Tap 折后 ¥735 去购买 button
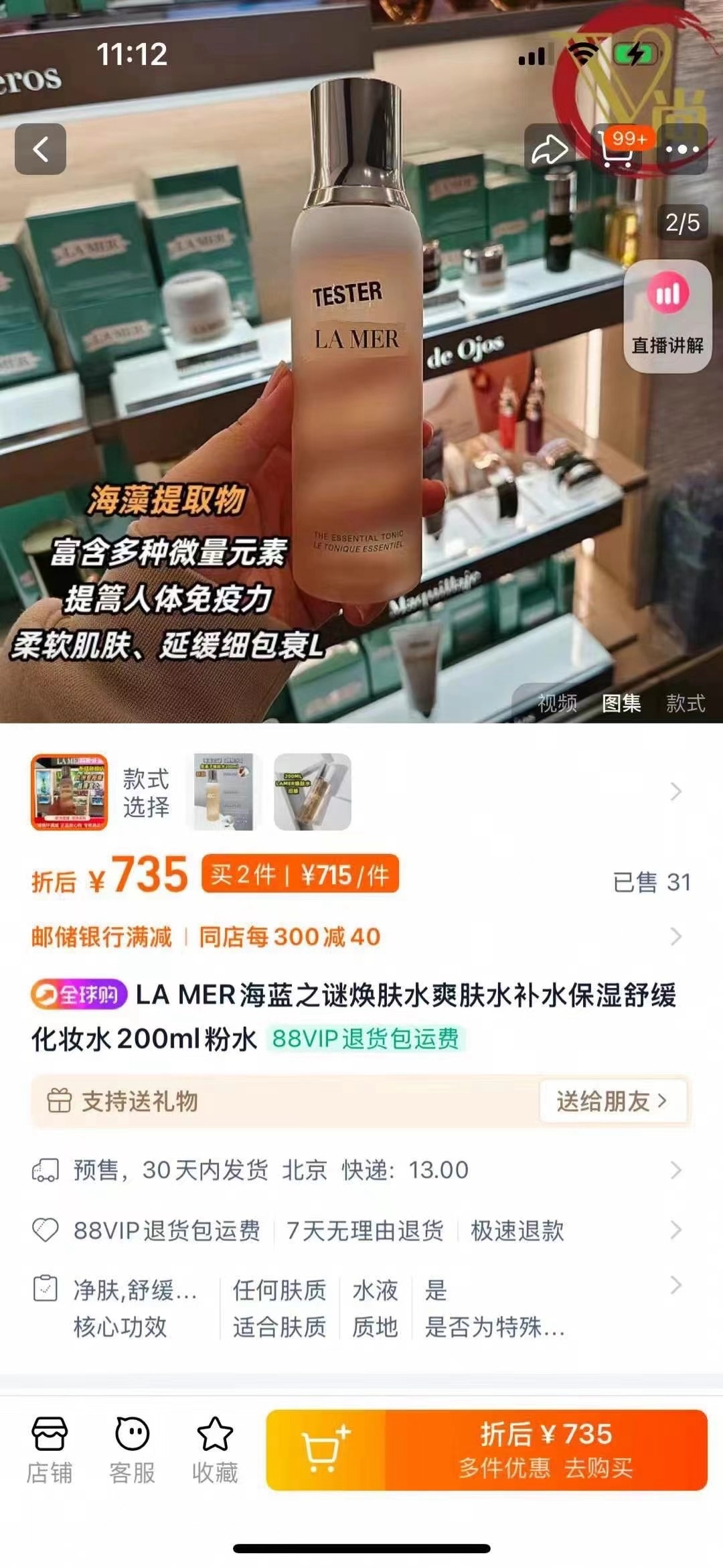Screen dimensions: 723x1568 point(546,1449)
